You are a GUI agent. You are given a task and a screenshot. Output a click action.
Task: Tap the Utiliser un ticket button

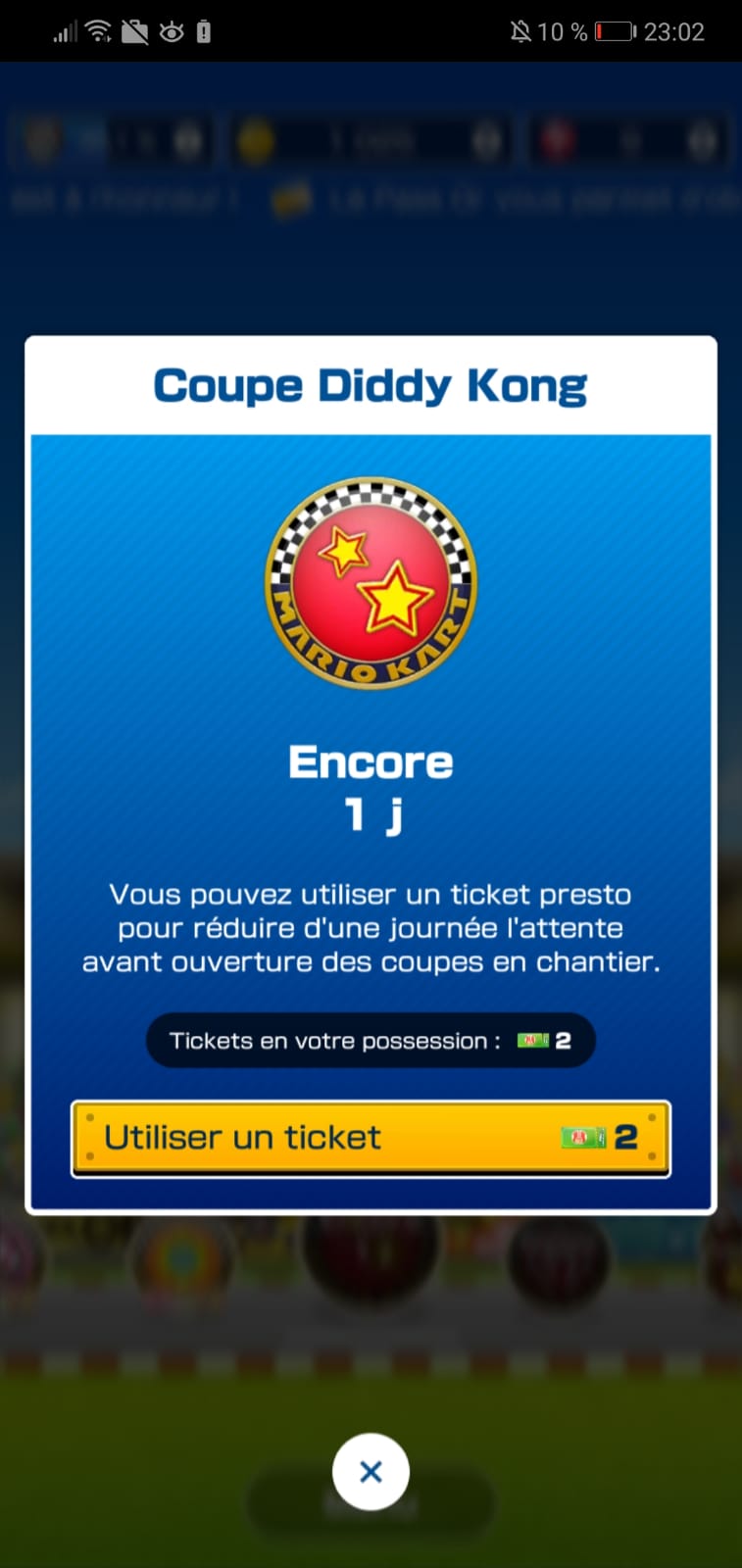coord(371,1138)
